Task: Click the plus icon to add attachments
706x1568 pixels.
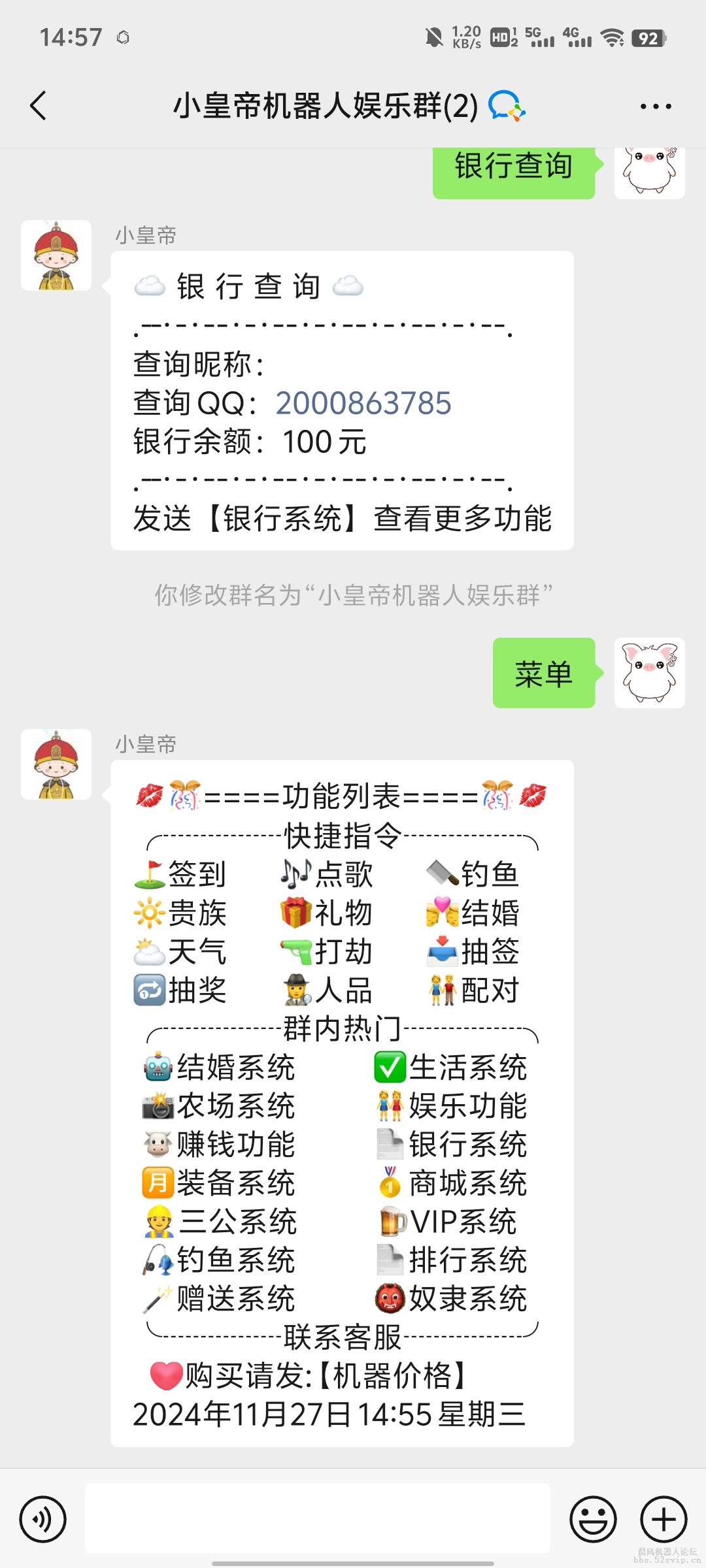Action: click(x=663, y=1517)
